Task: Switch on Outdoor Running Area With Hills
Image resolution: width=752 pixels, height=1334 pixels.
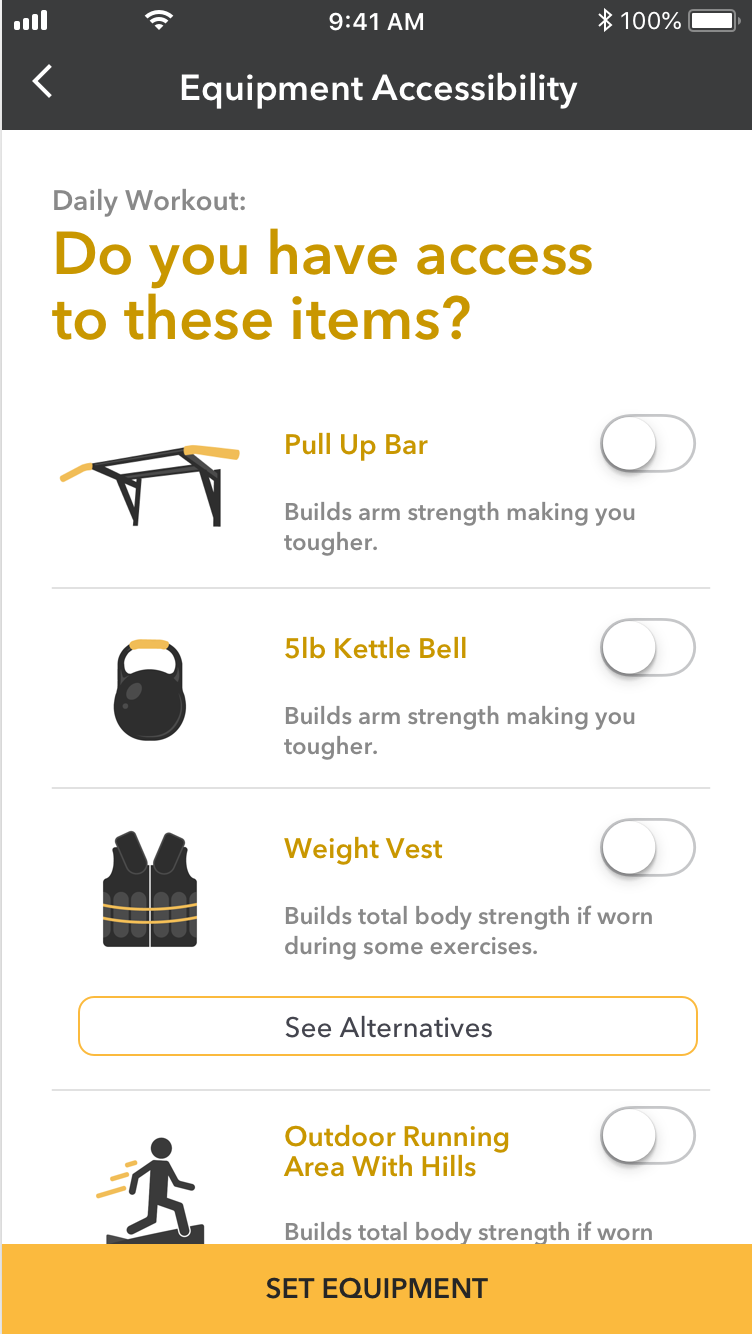Action: (647, 1136)
